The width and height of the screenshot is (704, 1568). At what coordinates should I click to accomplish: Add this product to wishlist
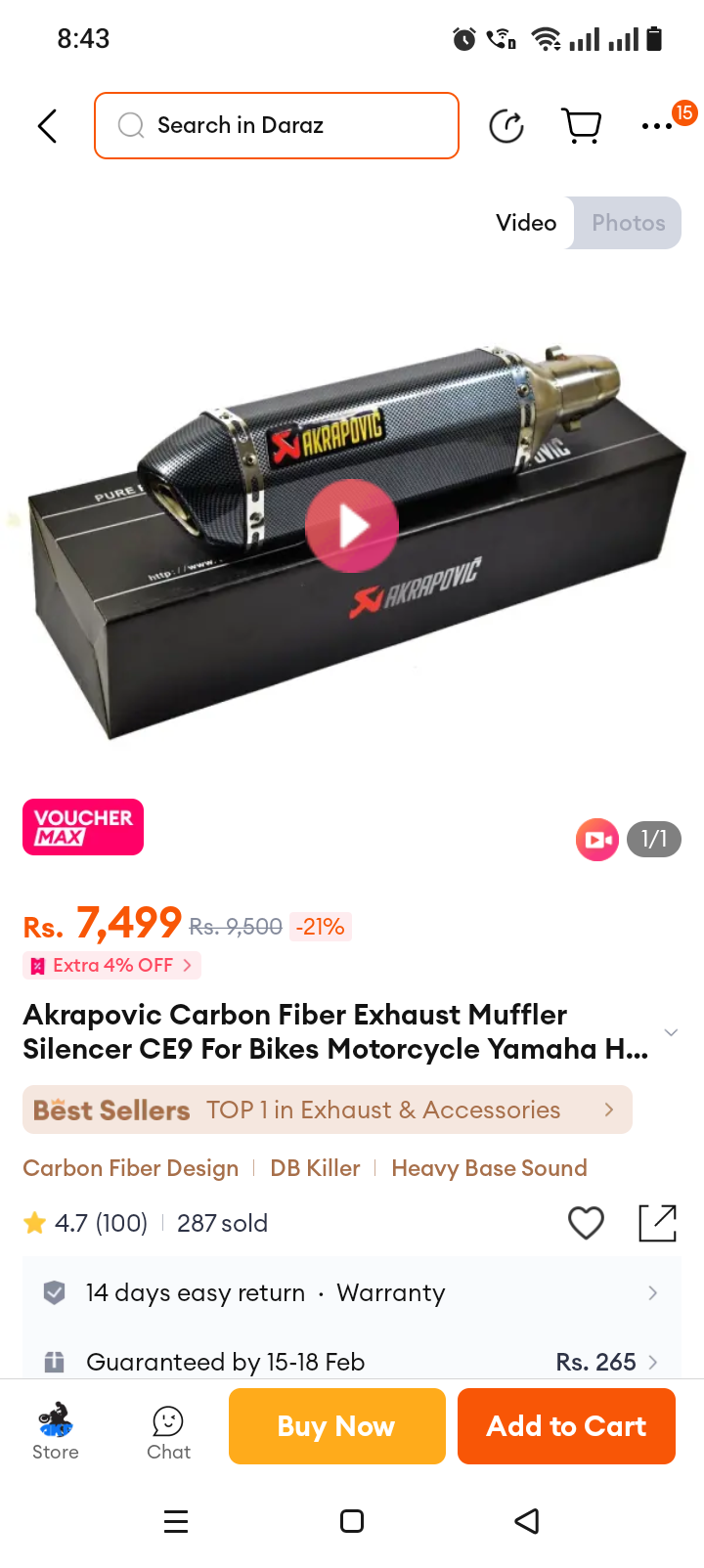586,1222
